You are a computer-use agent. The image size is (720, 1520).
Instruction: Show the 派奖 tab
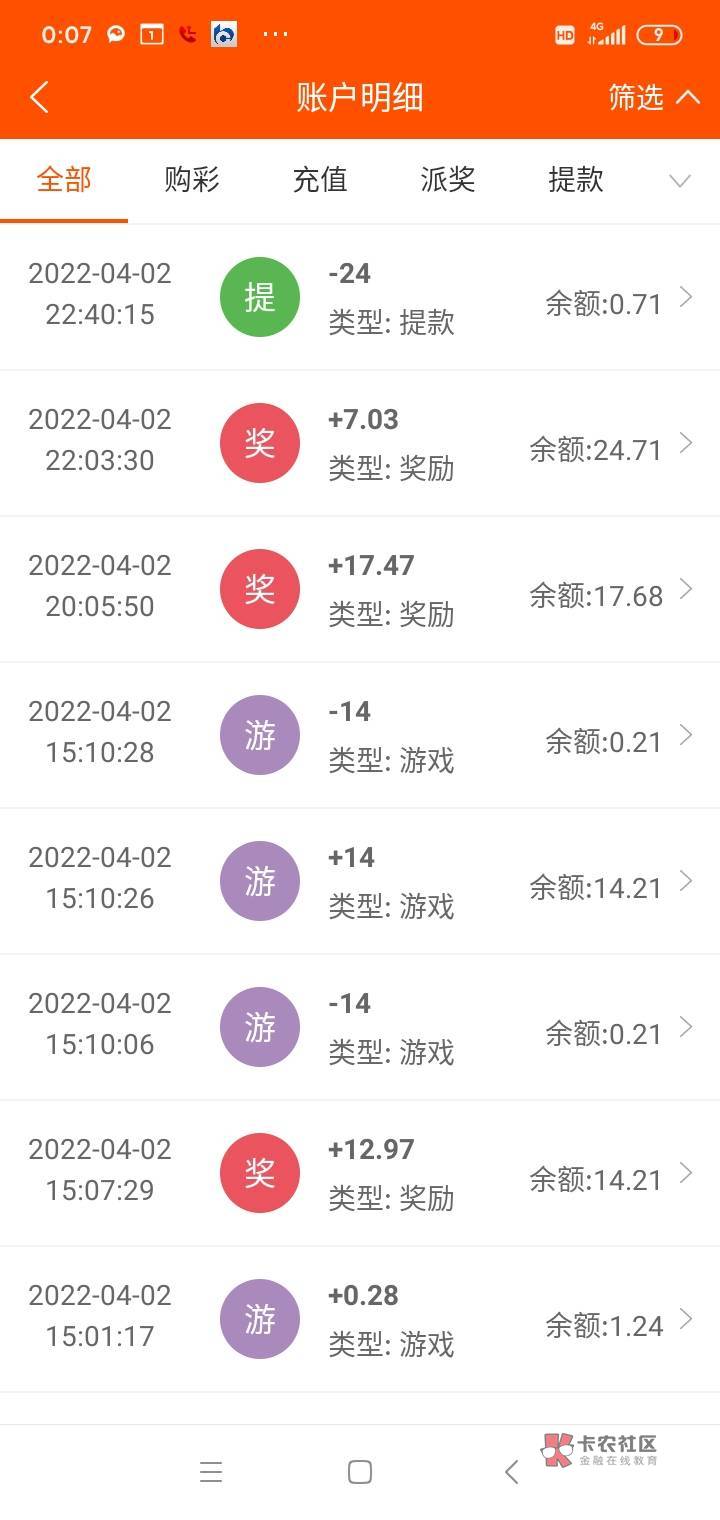[448, 180]
